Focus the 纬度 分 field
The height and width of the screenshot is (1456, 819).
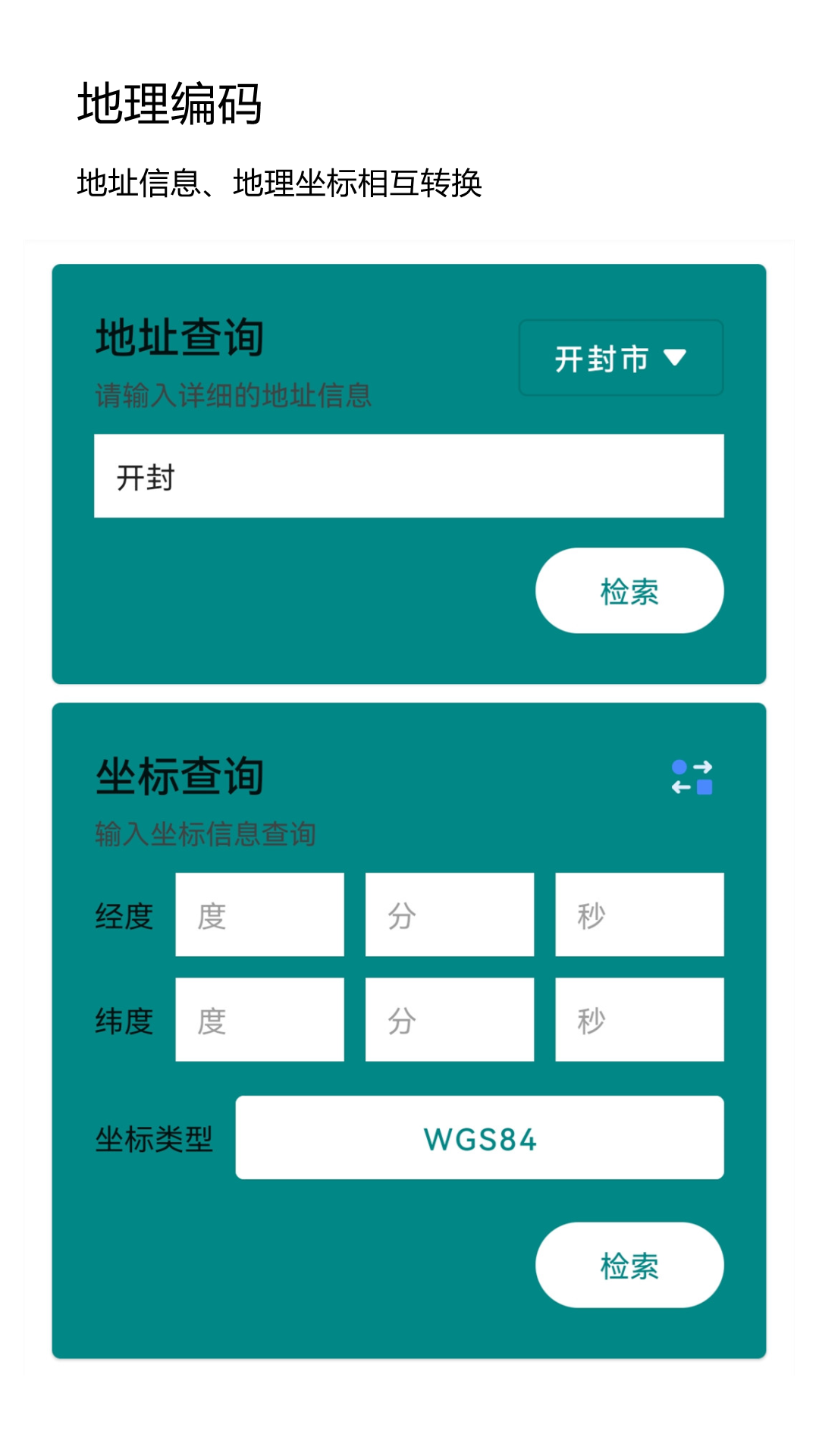(449, 1019)
